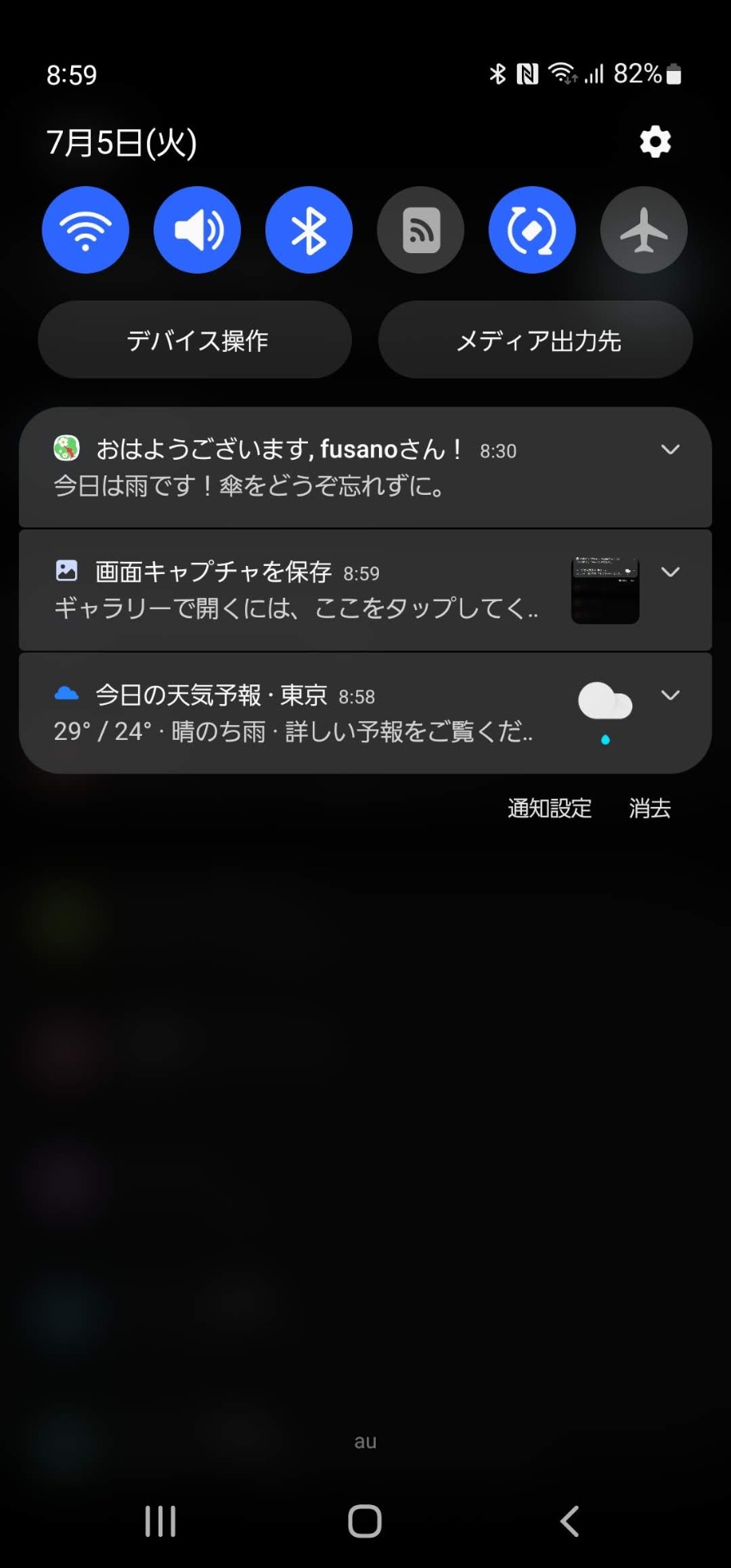
Task: Tap the Bluetooth quick settings icon
Action: click(309, 229)
